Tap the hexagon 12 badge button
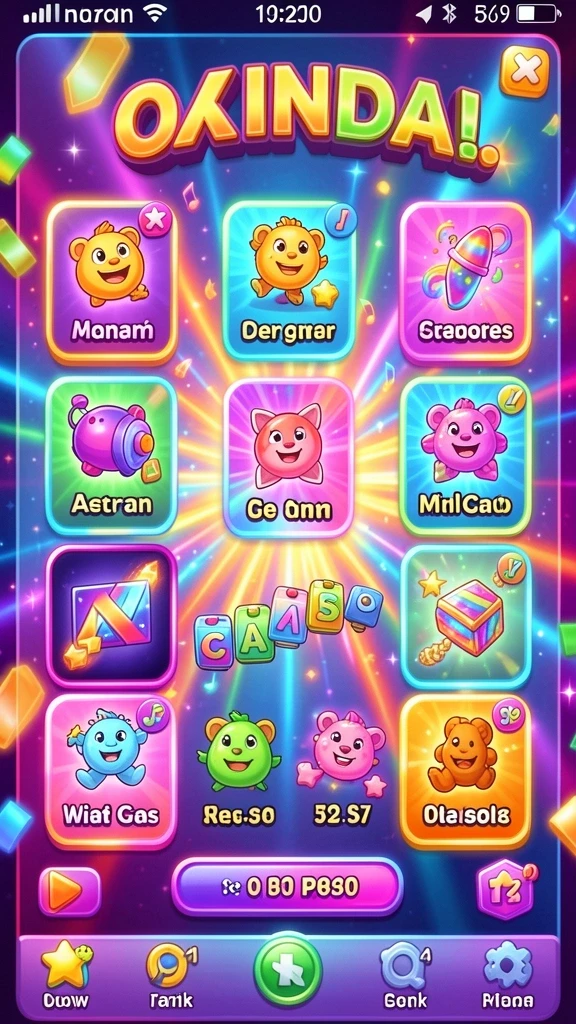The width and height of the screenshot is (576, 1024). pos(504,889)
